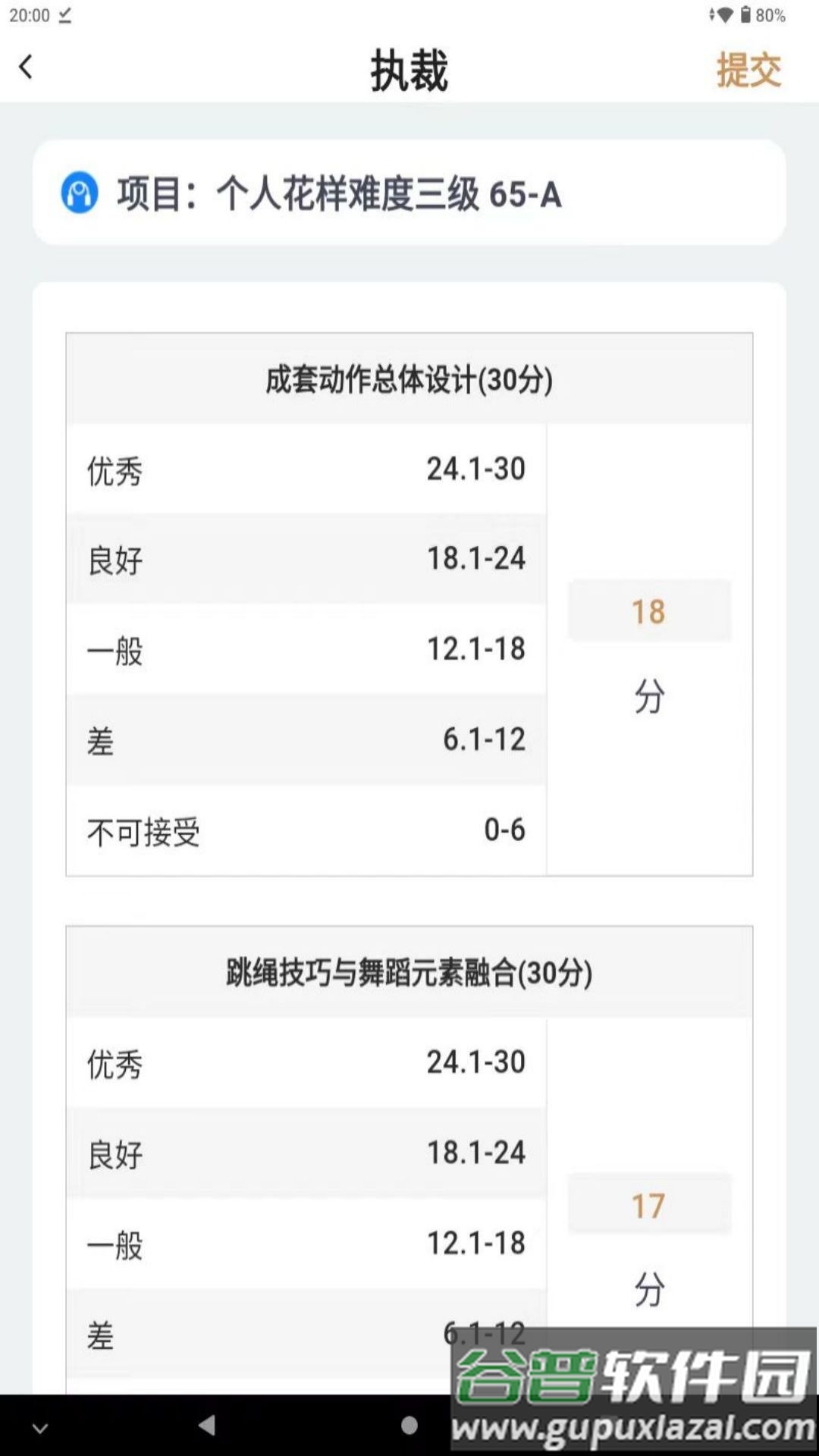Tap the 17 score input field
This screenshot has width=819, height=1456.
pos(650,1206)
